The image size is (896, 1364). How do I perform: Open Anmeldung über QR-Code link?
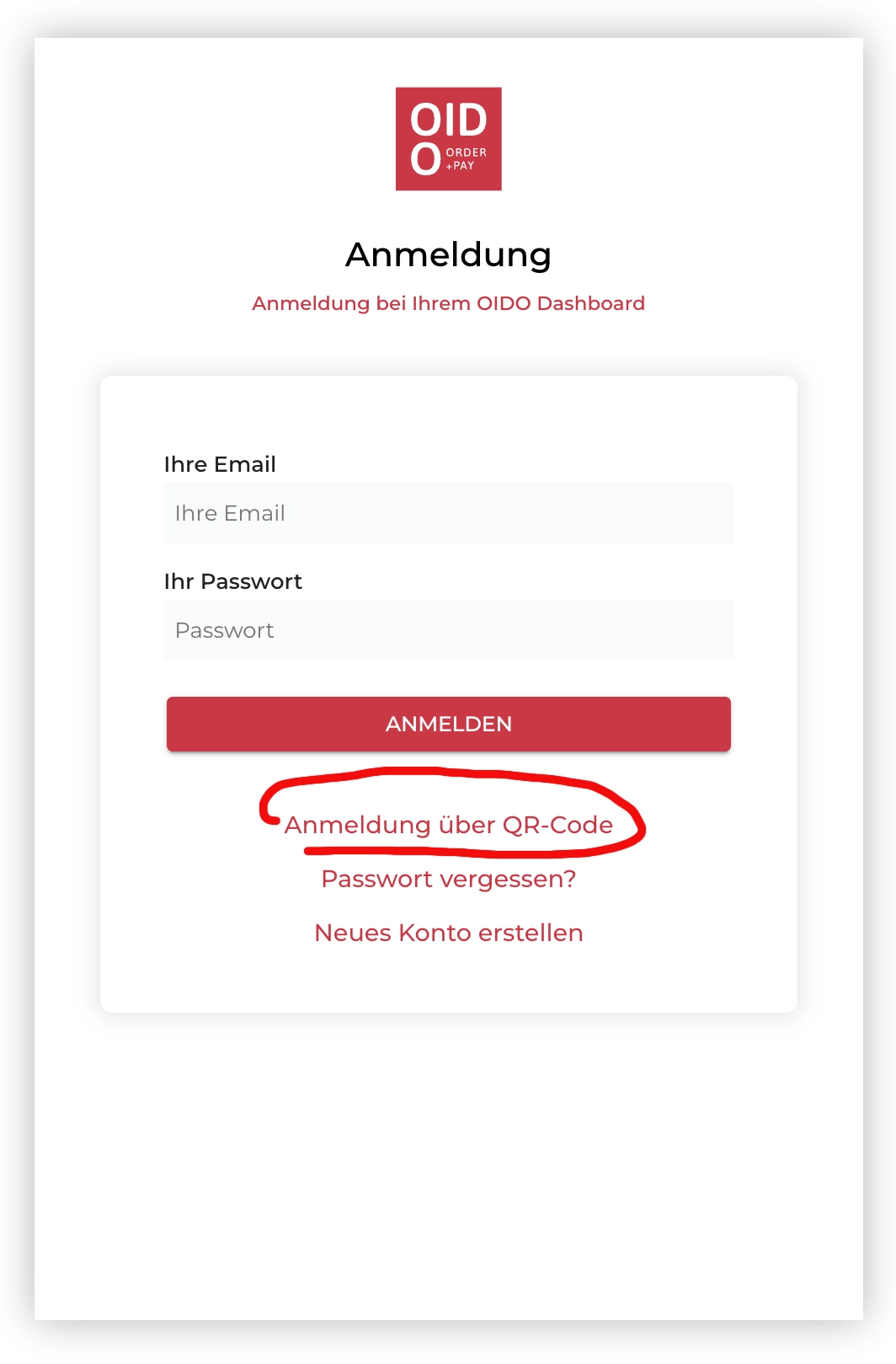(448, 825)
